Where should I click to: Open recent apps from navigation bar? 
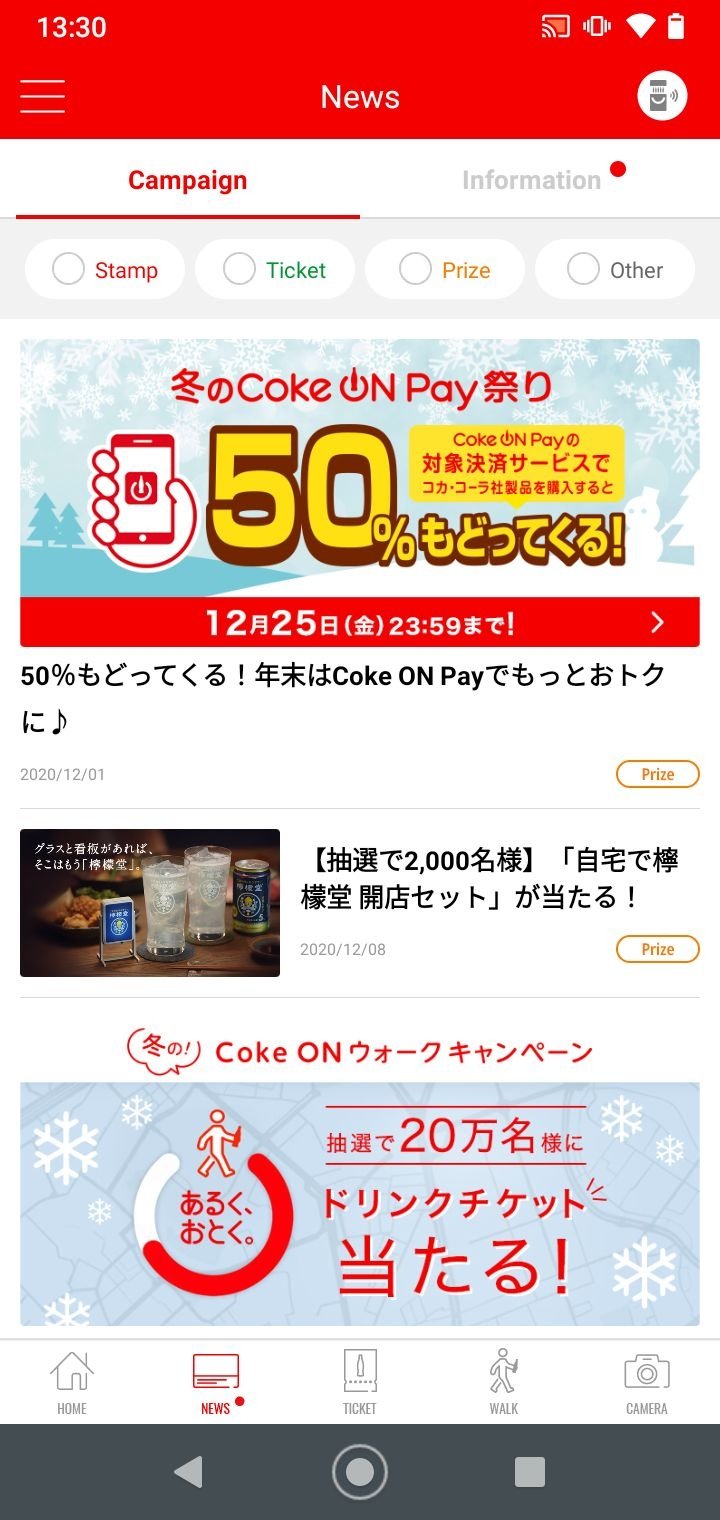point(530,1472)
